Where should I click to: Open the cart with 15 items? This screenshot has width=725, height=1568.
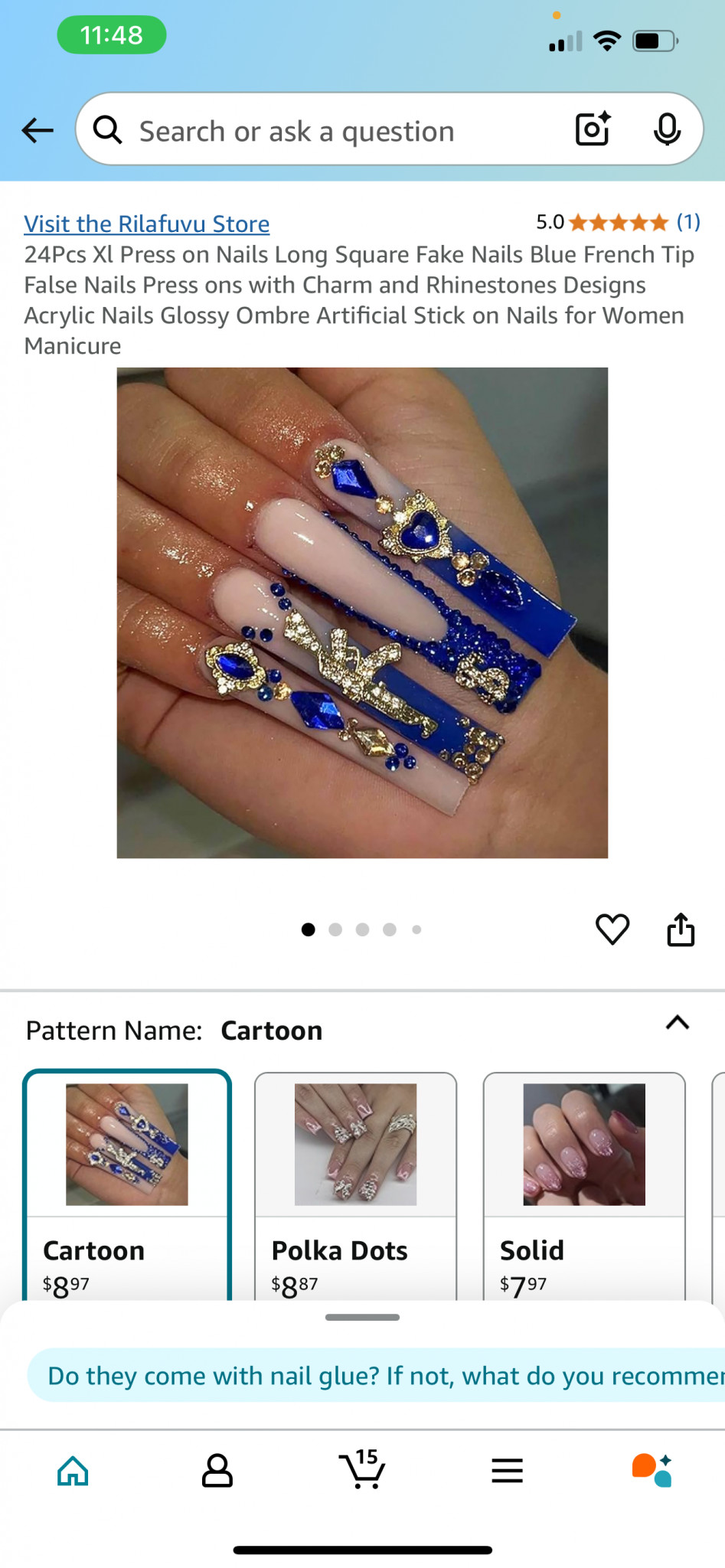click(362, 1469)
